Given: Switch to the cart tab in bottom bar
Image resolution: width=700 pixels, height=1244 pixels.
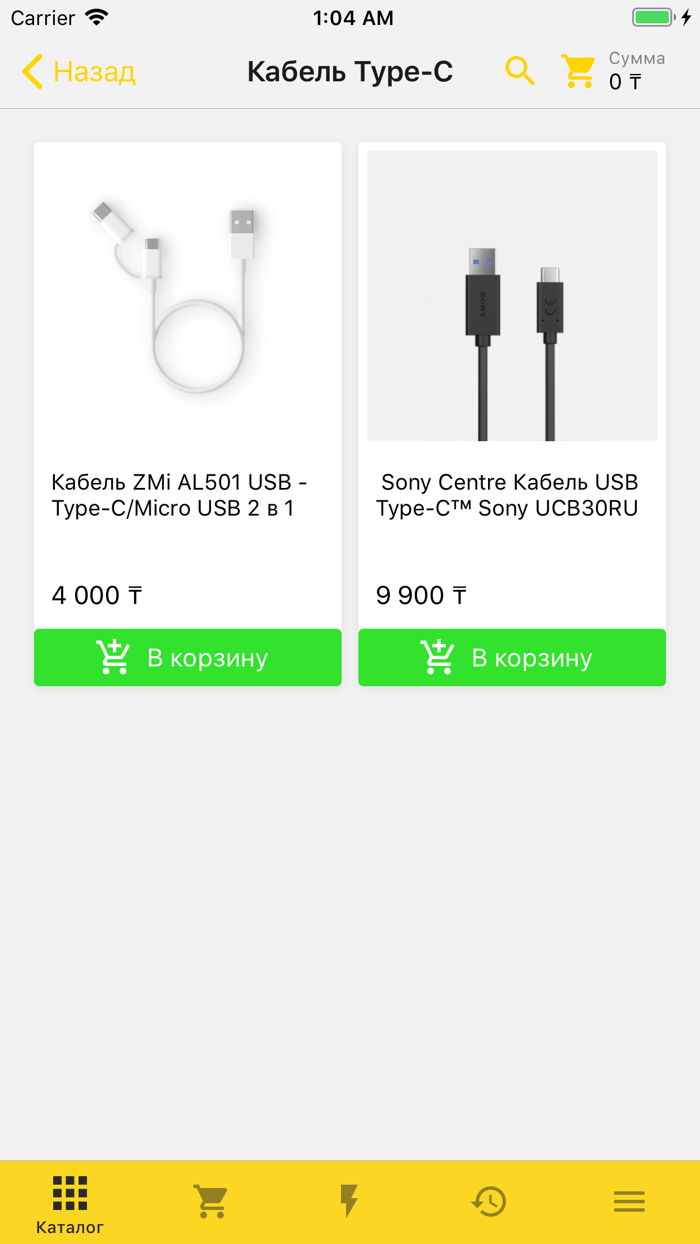Looking at the screenshot, I should click(210, 1201).
